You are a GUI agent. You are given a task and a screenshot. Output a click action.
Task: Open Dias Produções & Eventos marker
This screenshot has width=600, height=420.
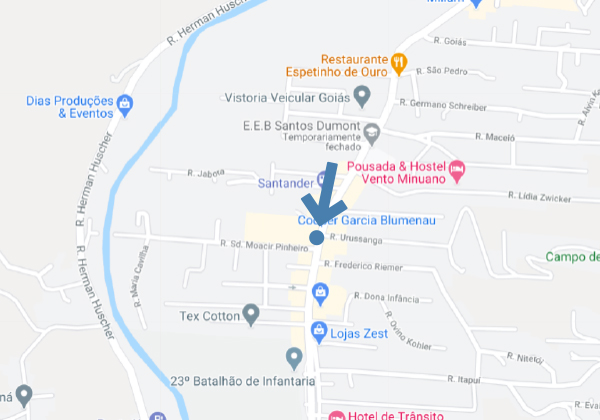point(124,103)
